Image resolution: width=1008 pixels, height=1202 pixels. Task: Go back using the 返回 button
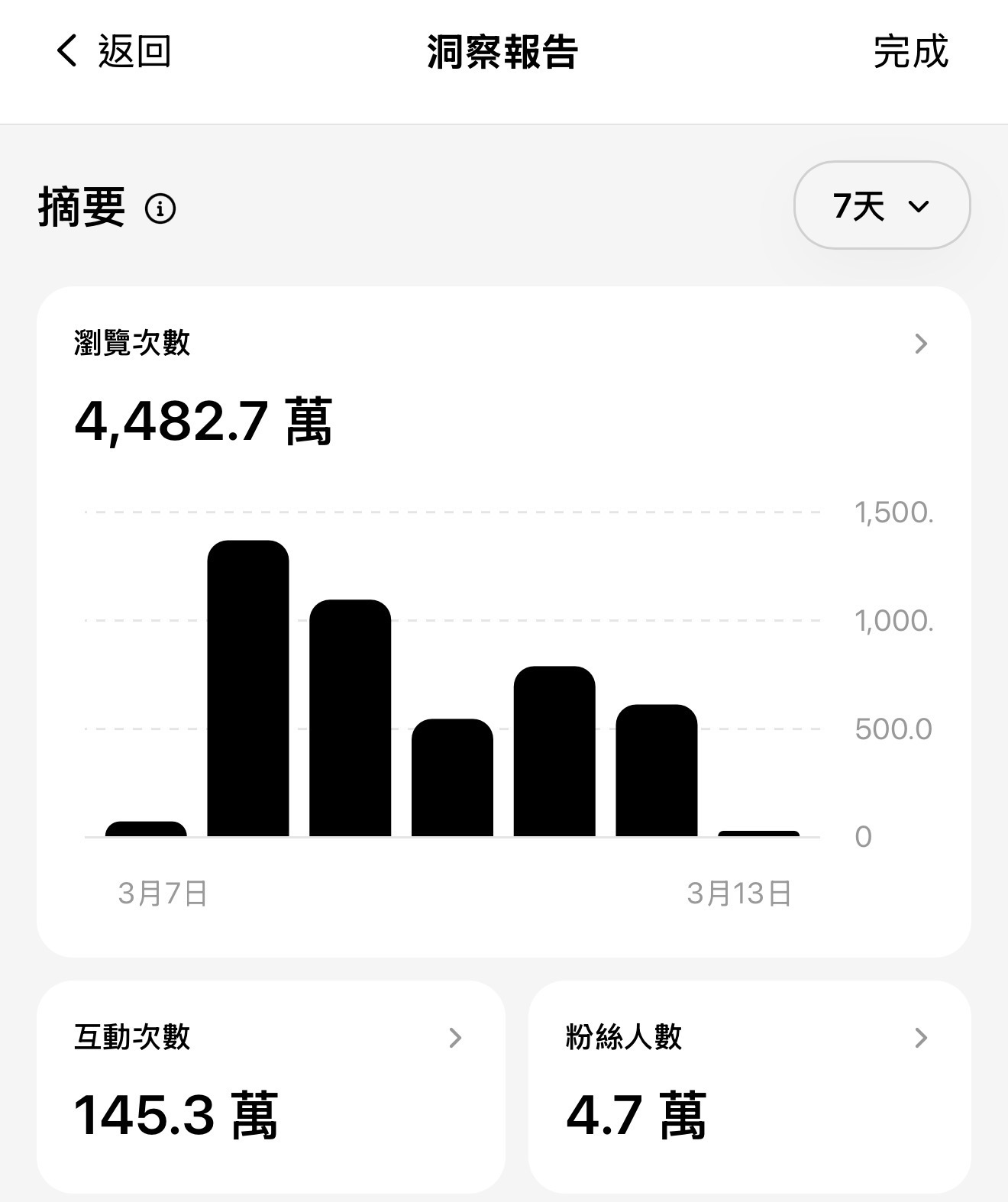tap(115, 52)
